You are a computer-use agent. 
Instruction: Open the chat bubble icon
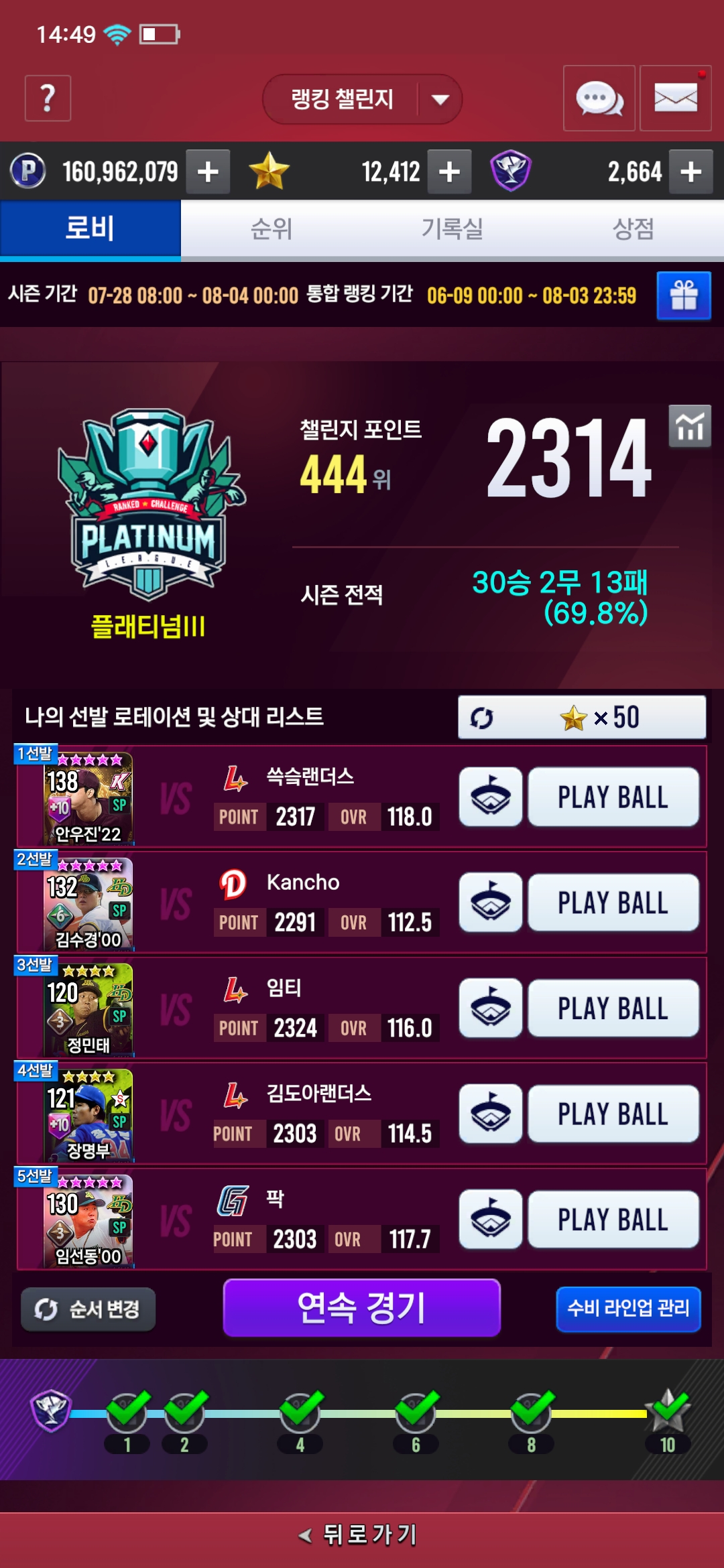599,99
